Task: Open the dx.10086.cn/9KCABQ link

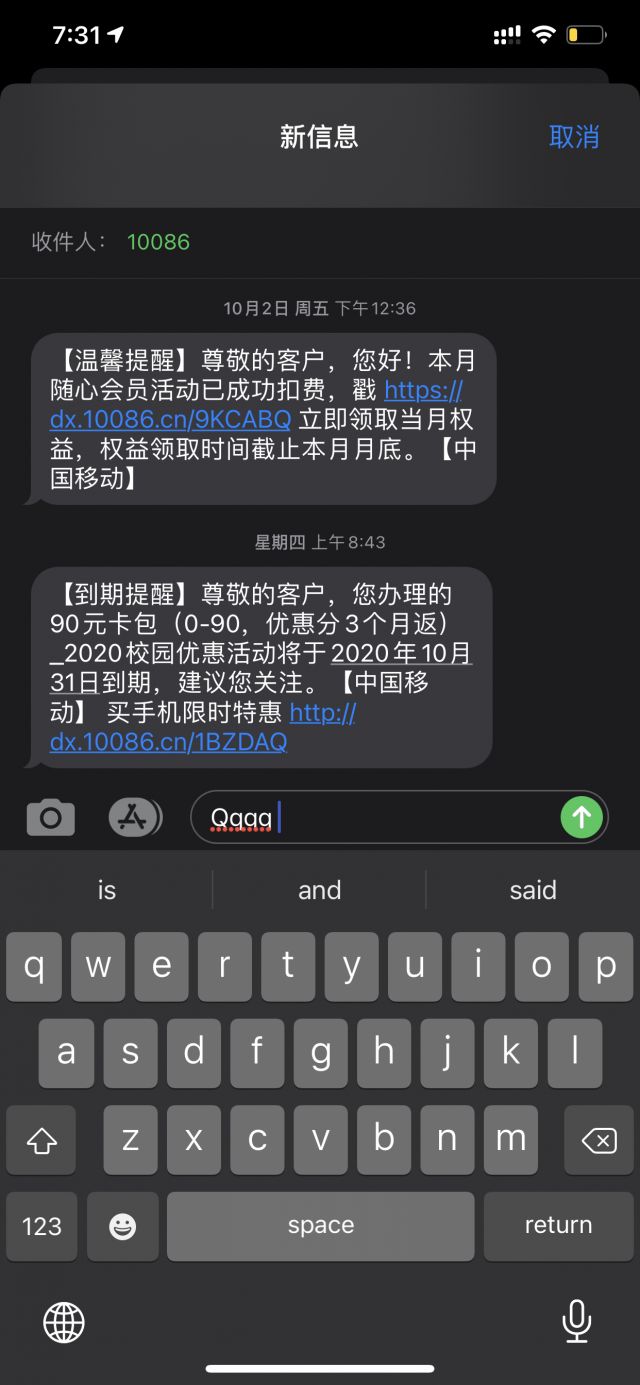Action: coord(170,418)
